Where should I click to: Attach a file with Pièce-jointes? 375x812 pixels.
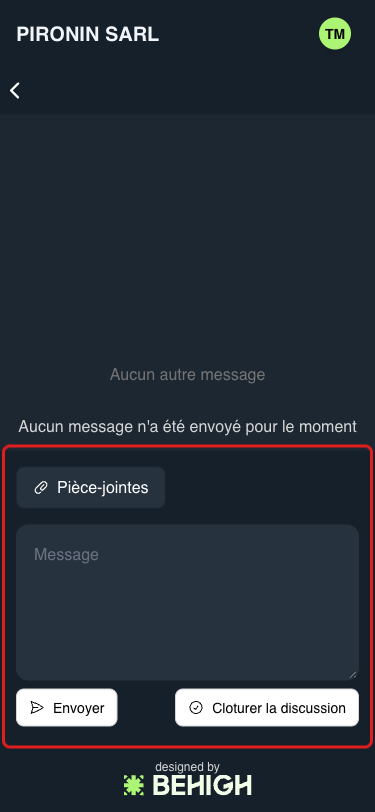91,487
